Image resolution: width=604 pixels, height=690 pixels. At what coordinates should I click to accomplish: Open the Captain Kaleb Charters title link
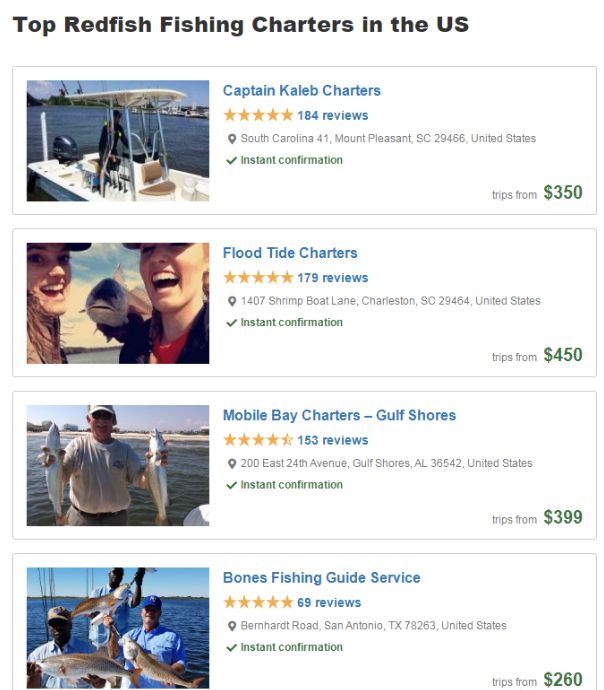301,91
